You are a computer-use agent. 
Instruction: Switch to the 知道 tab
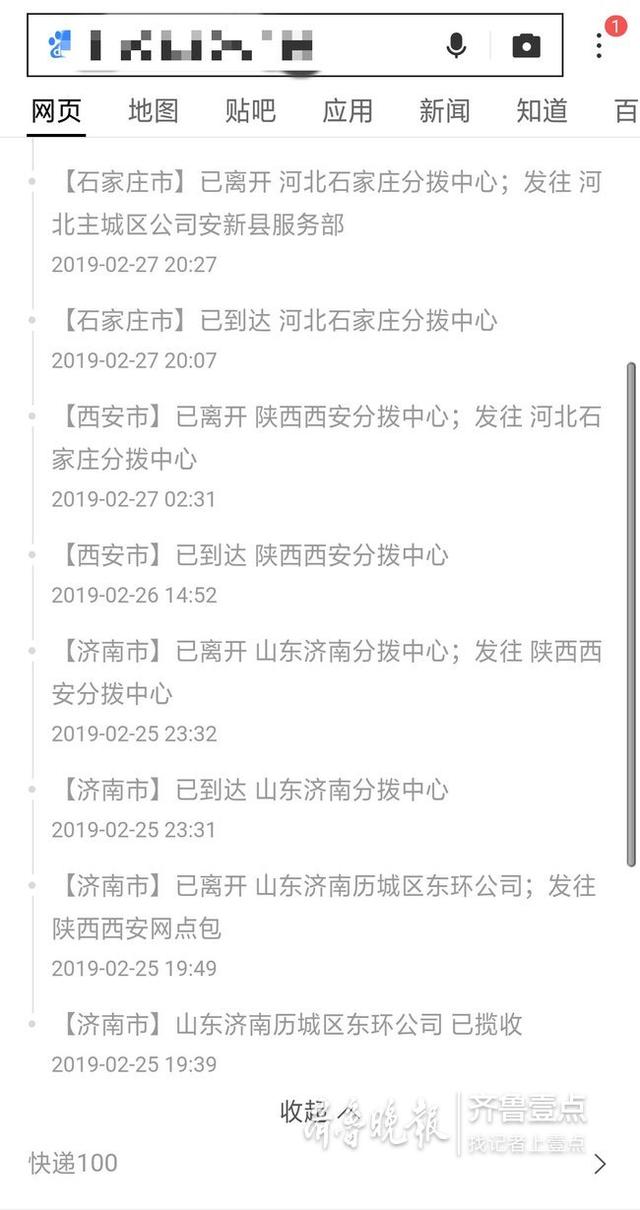[x=542, y=111]
